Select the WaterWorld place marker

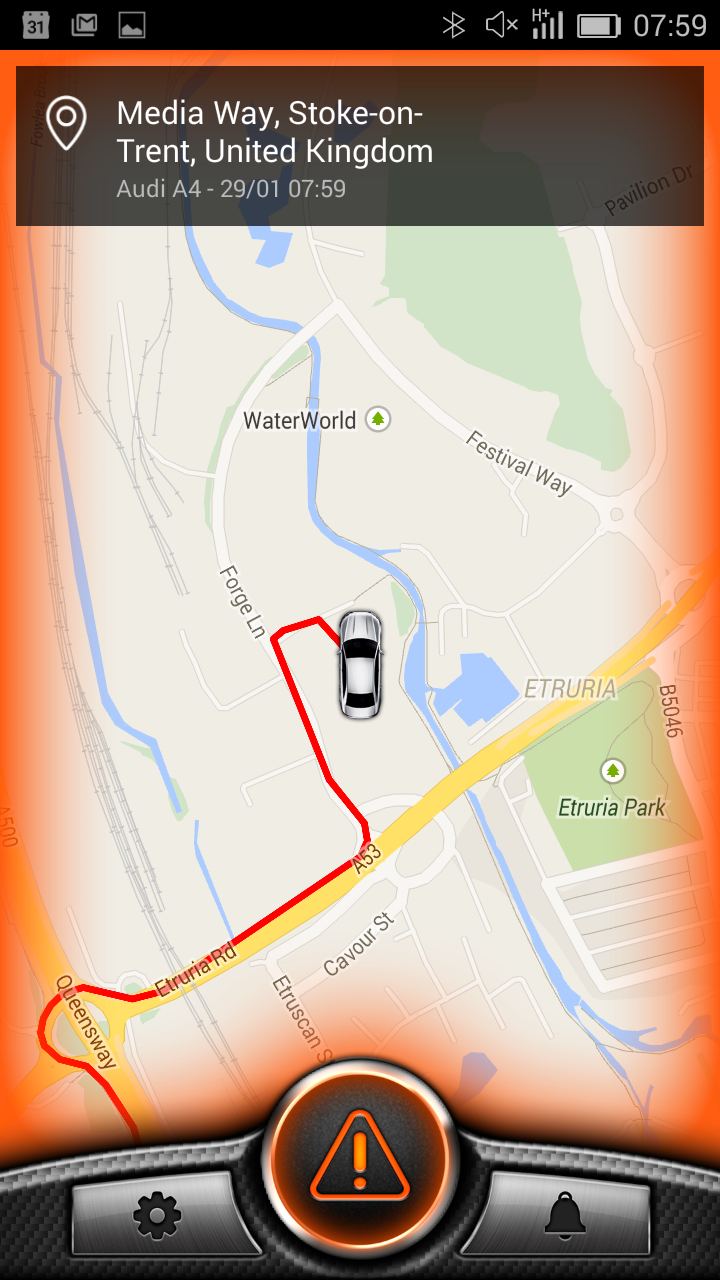pos(377,419)
